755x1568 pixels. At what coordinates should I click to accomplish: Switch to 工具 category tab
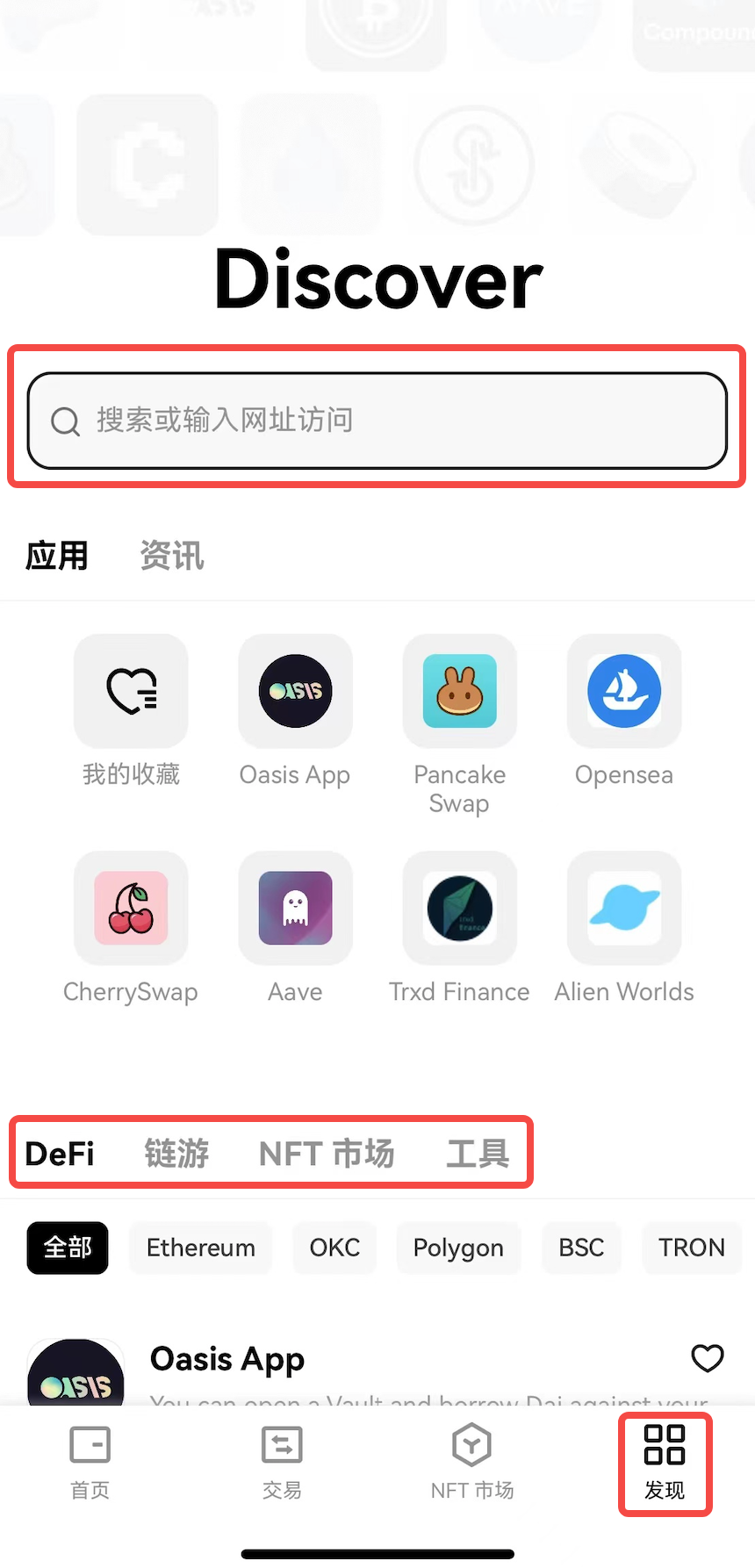pyautogui.click(x=478, y=1154)
